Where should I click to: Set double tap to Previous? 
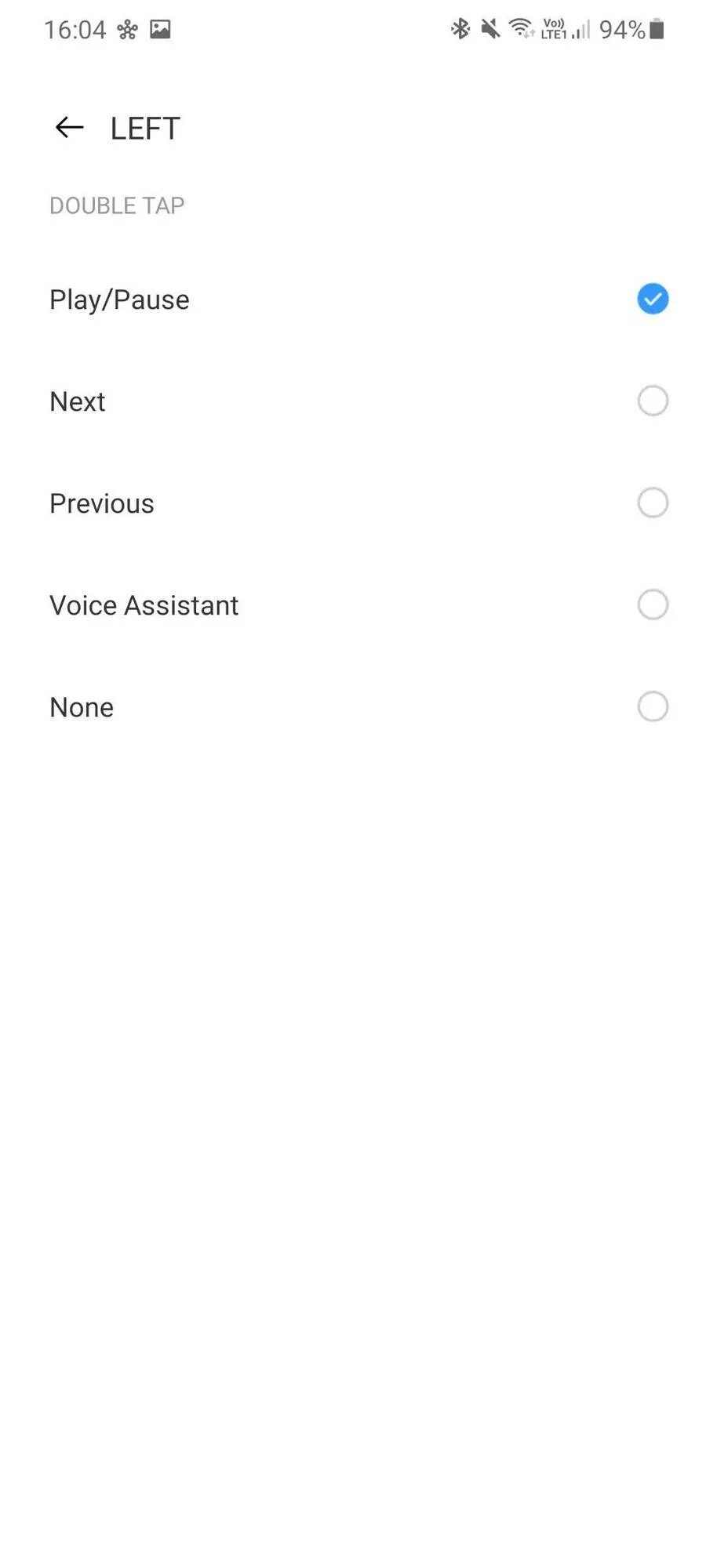click(x=353, y=503)
